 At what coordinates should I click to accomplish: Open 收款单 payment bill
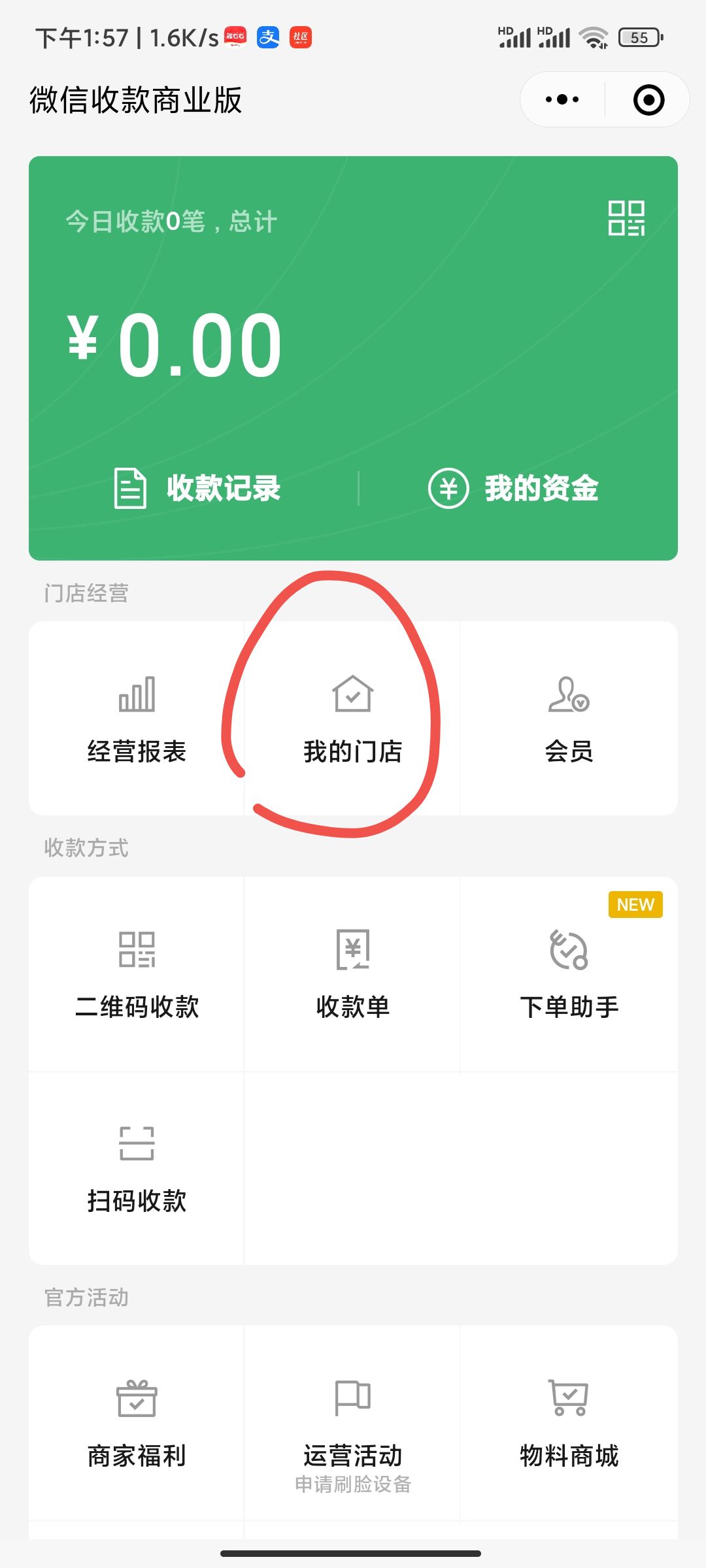[352, 973]
